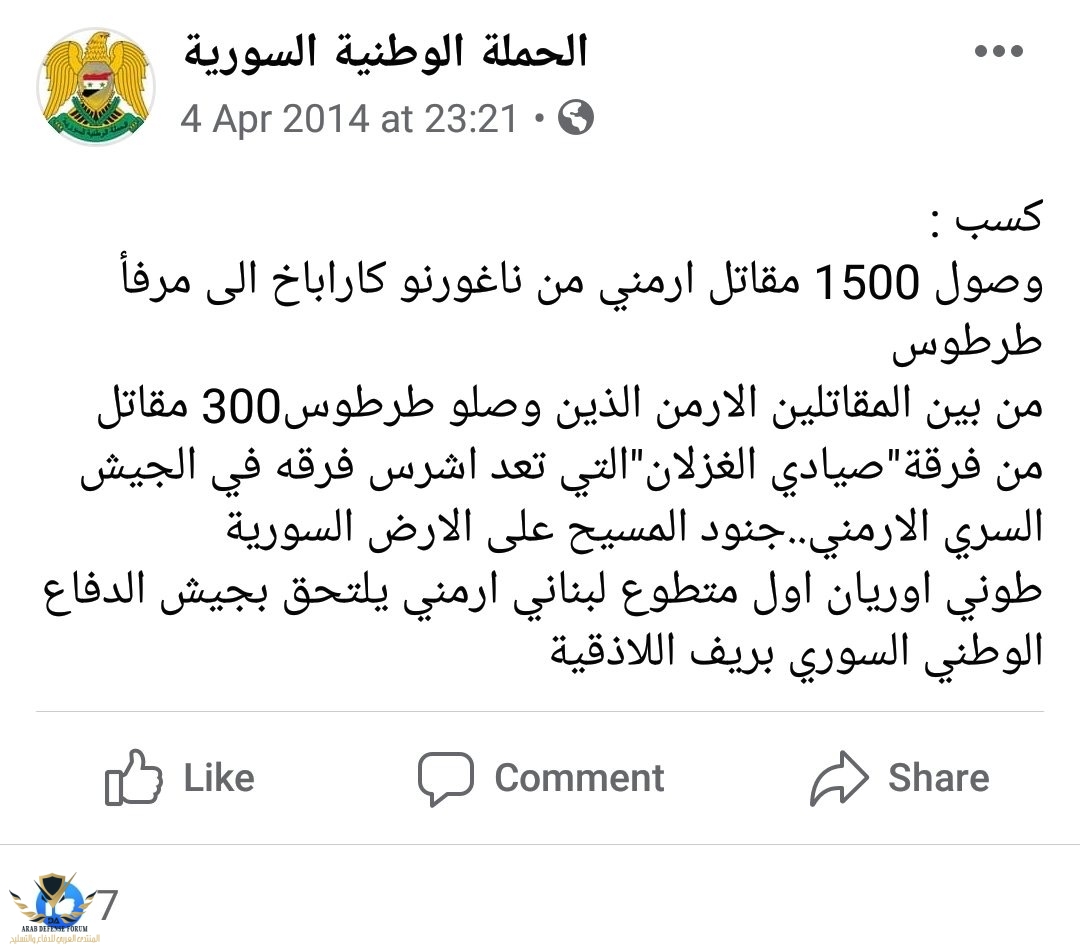1080x946 pixels.
Task: Open the post's three-dot overflow menu
Action: coord(998,53)
